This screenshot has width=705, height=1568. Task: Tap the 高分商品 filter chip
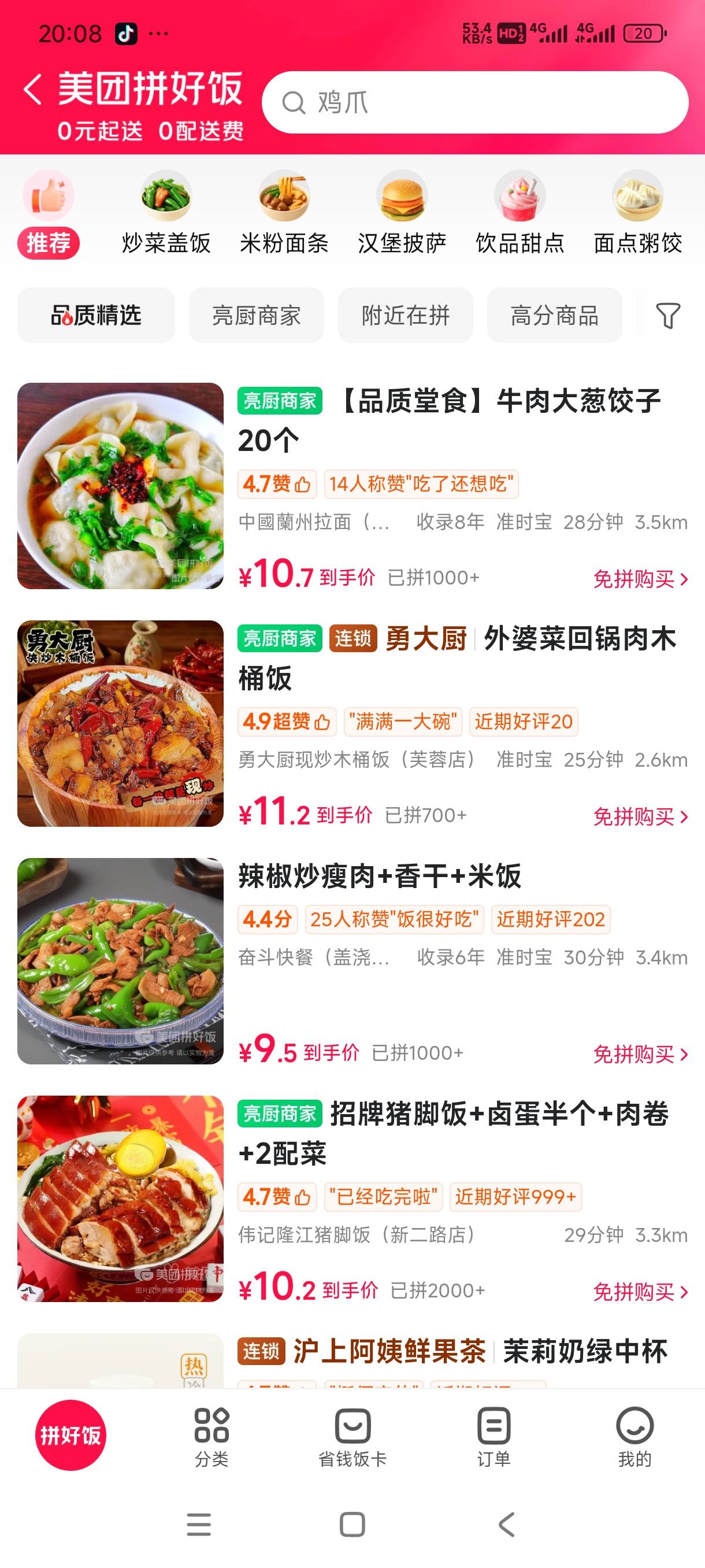tap(554, 315)
